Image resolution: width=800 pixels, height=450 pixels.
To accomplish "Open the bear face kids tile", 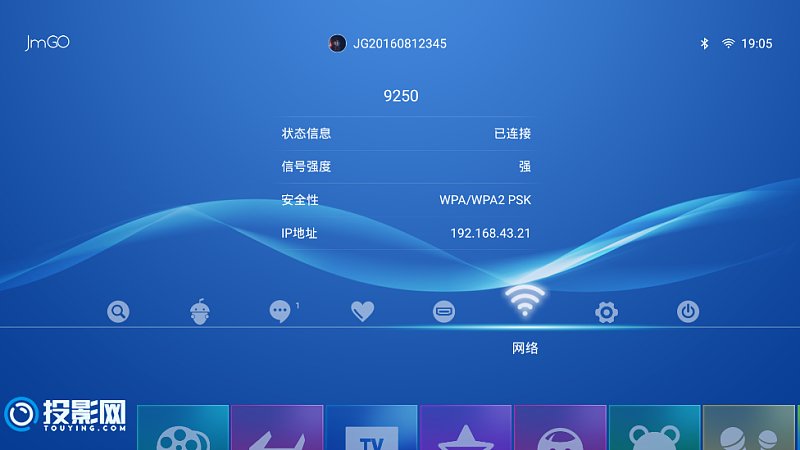I will [654, 430].
